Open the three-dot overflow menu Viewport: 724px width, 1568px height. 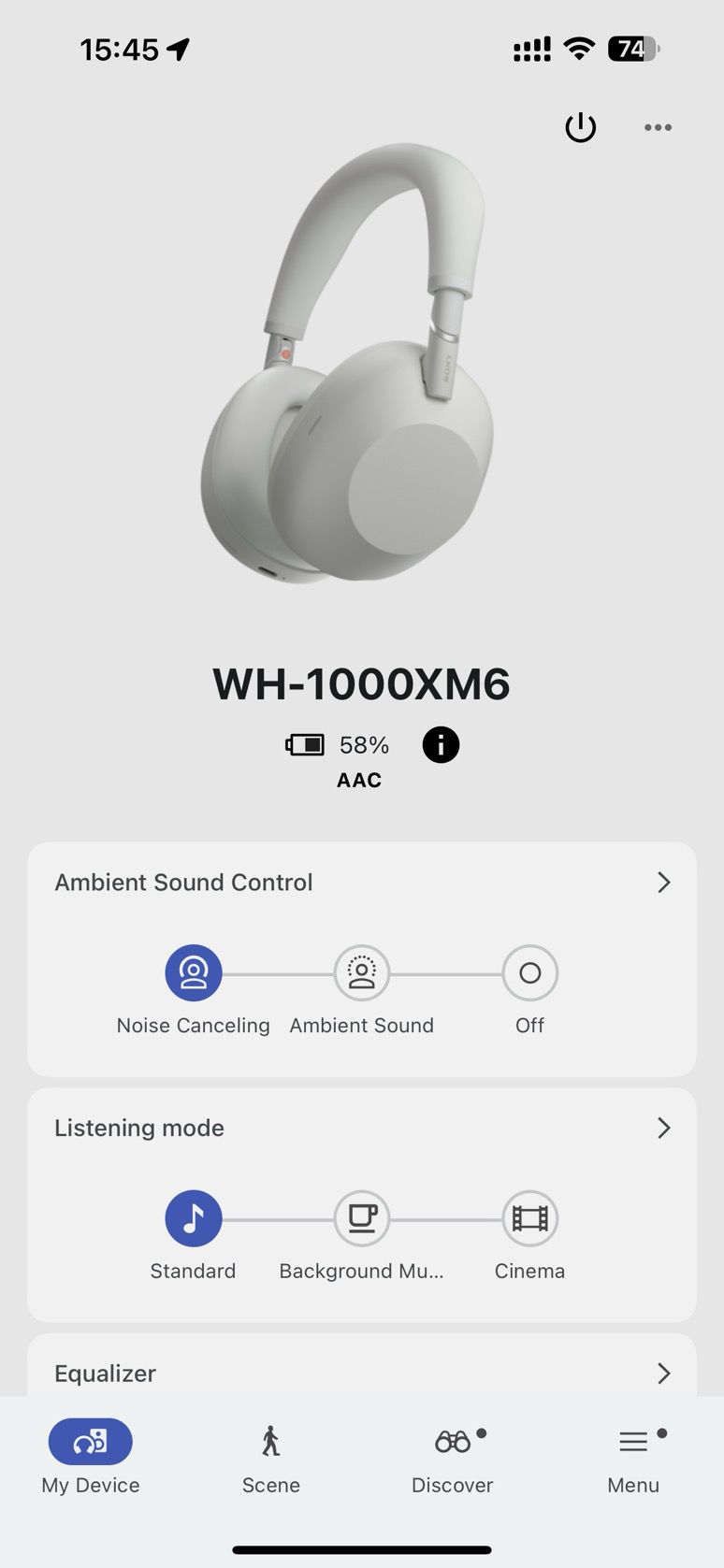pyautogui.click(x=658, y=127)
